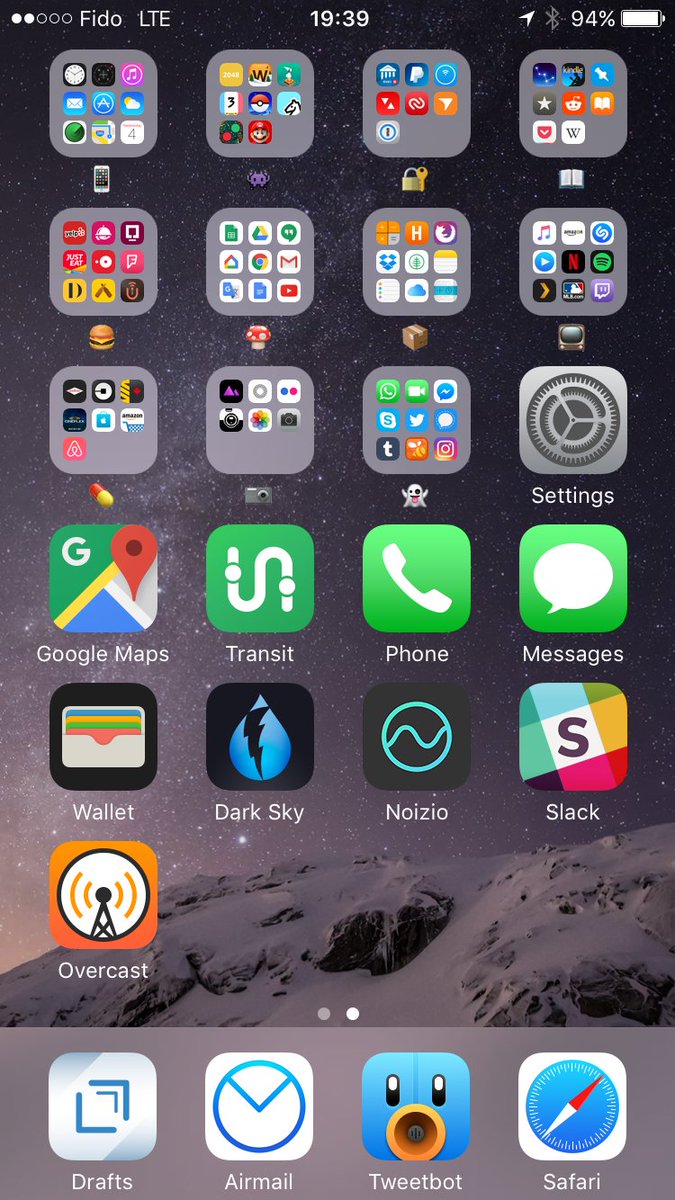The height and width of the screenshot is (1200, 675).
Task: Open Airmail from the dock
Action: (260, 1106)
